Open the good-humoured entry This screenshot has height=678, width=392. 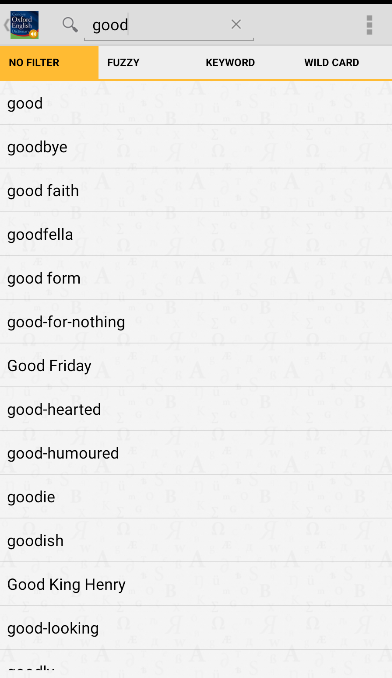pos(196,453)
